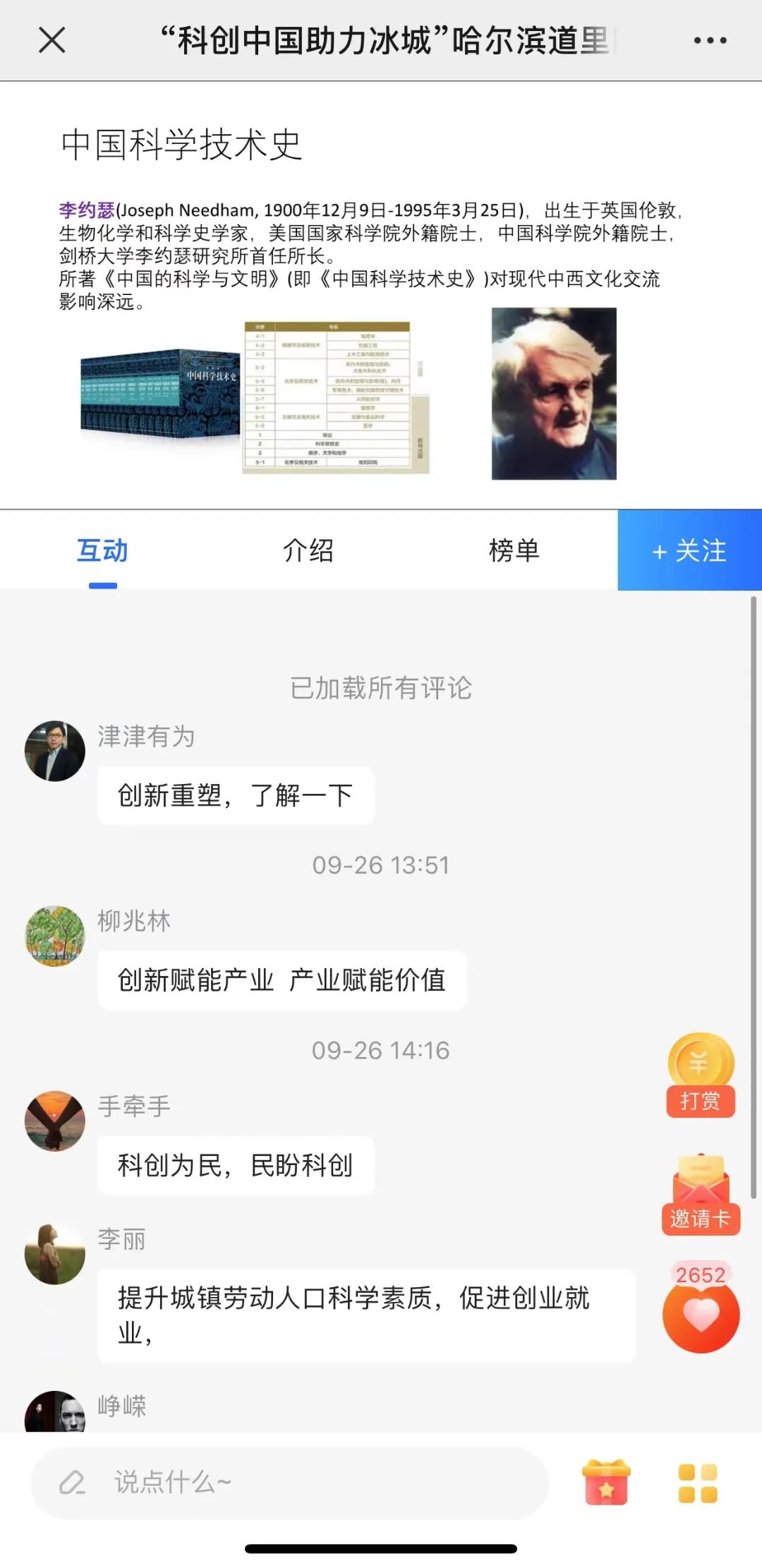Tap the +关注 follow button
Image resolution: width=762 pixels, height=1568 pixels.
pyautogui.click(x=689, y=551)
